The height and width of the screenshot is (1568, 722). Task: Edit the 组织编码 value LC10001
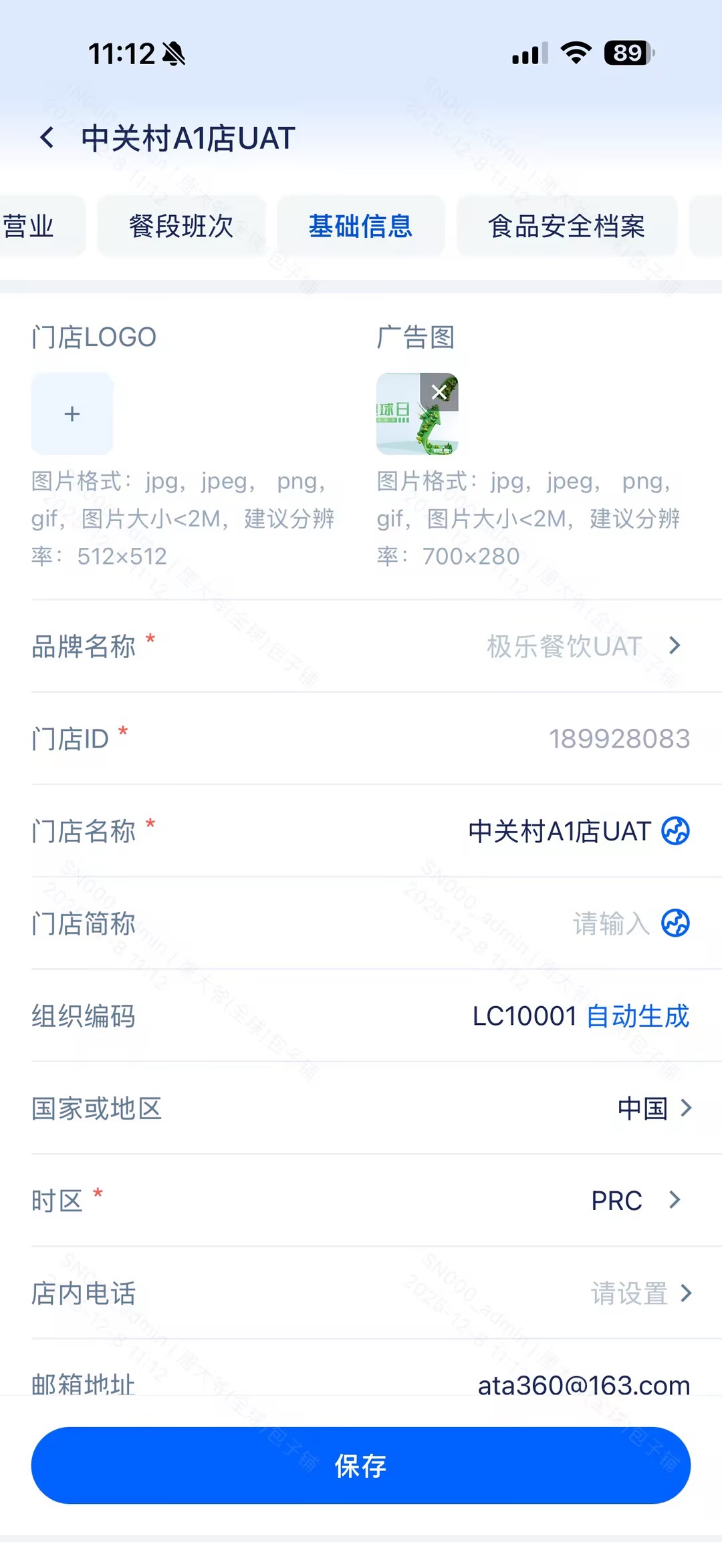524,1016
